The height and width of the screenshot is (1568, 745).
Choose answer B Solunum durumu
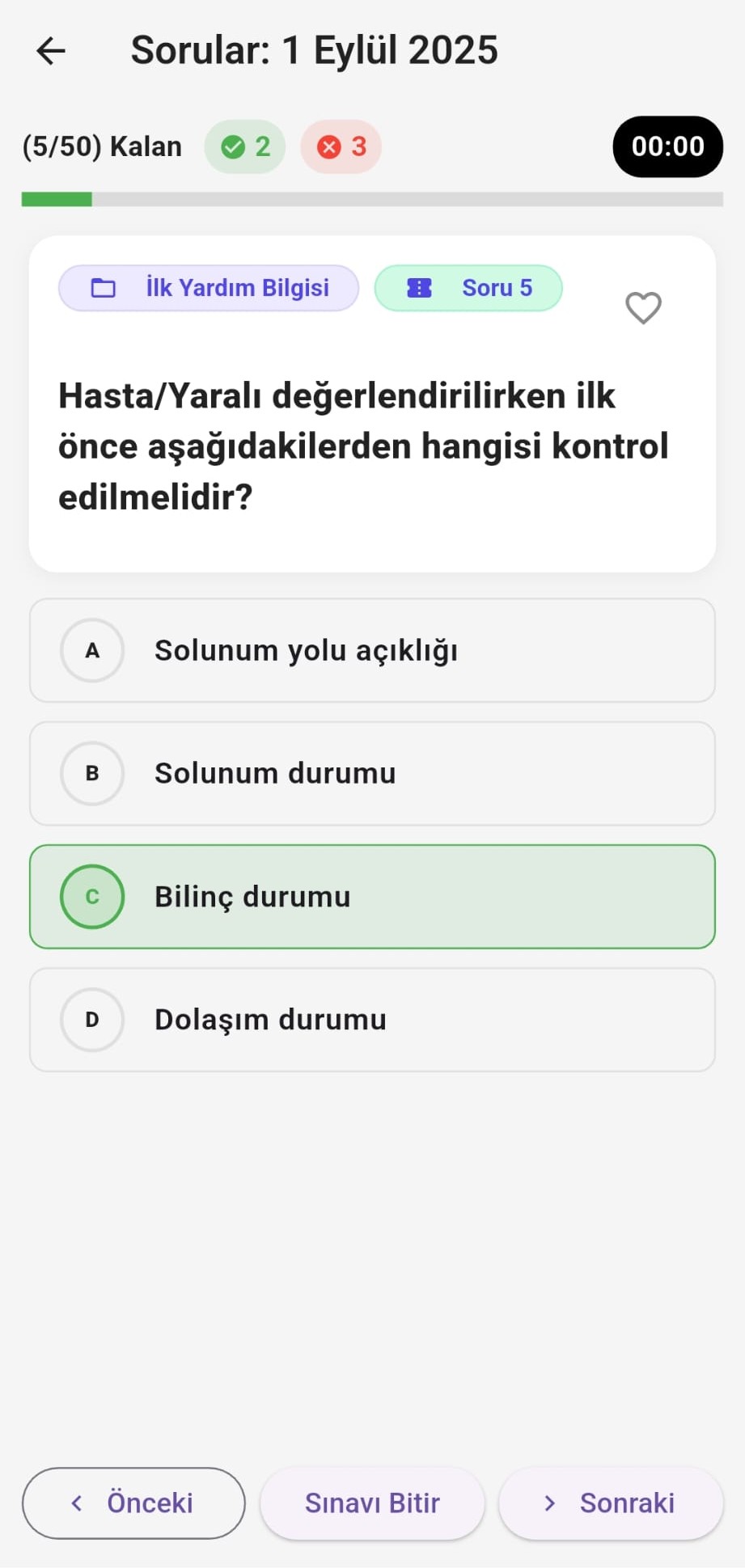click(372, 773)
